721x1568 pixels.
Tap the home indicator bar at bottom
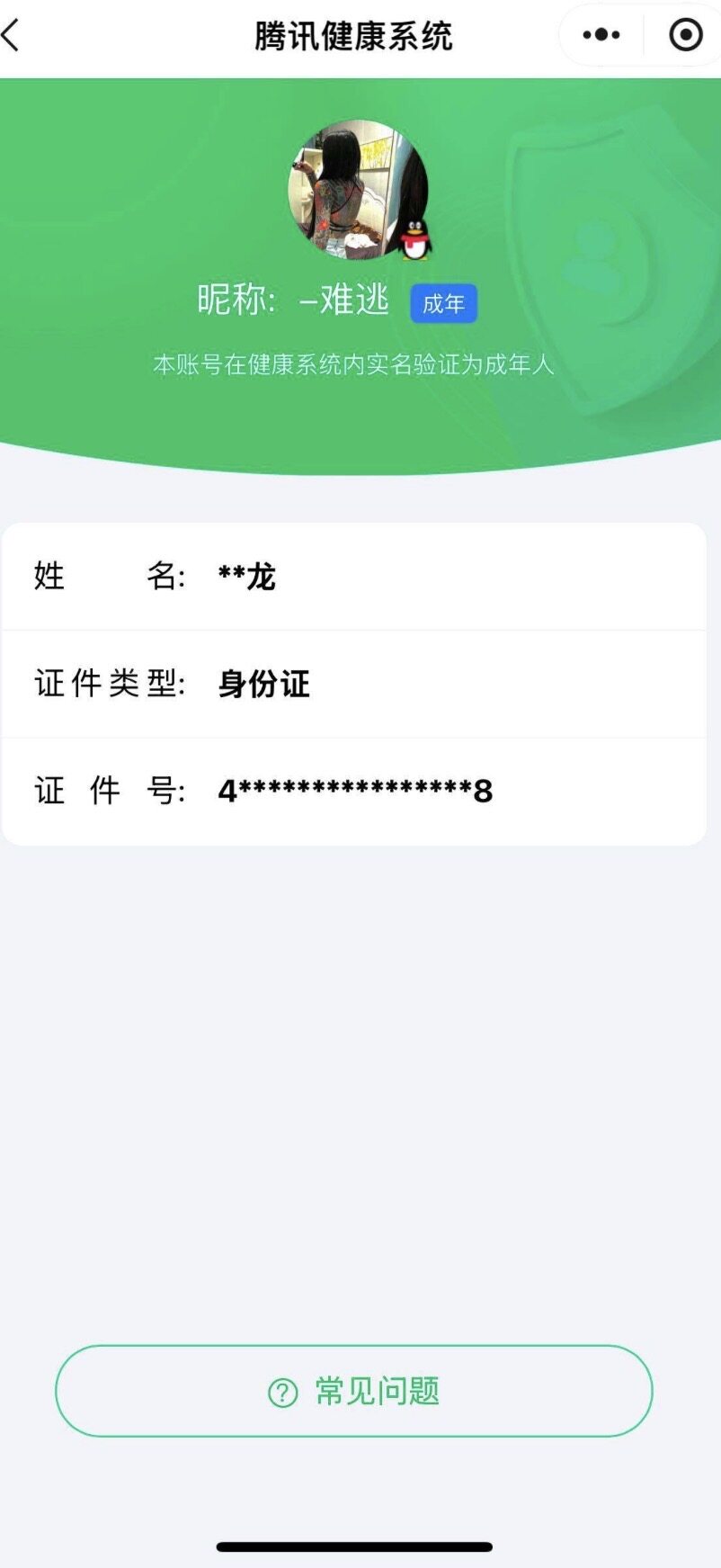[x=360, y=1545]
